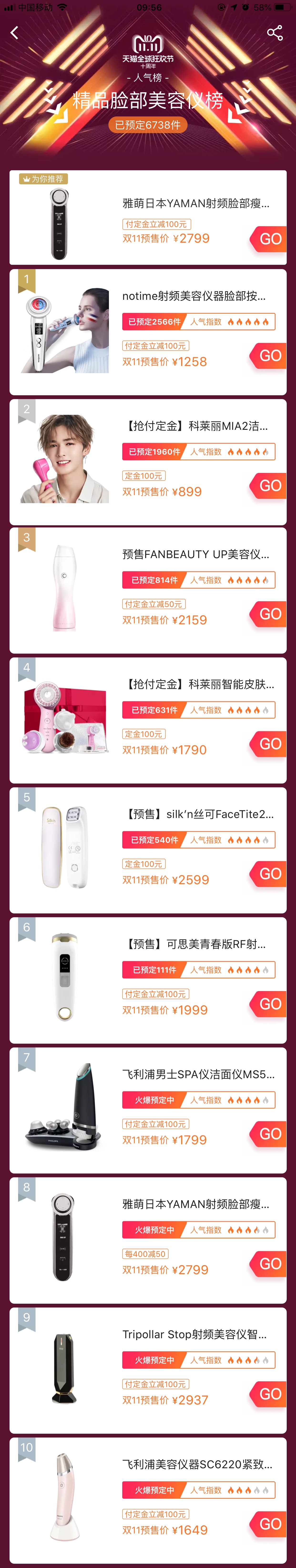This screenshot has width=296, height=1568.
Task: Tap GO for the FANBEAUTY ¥2159 item
Action: 269,614
